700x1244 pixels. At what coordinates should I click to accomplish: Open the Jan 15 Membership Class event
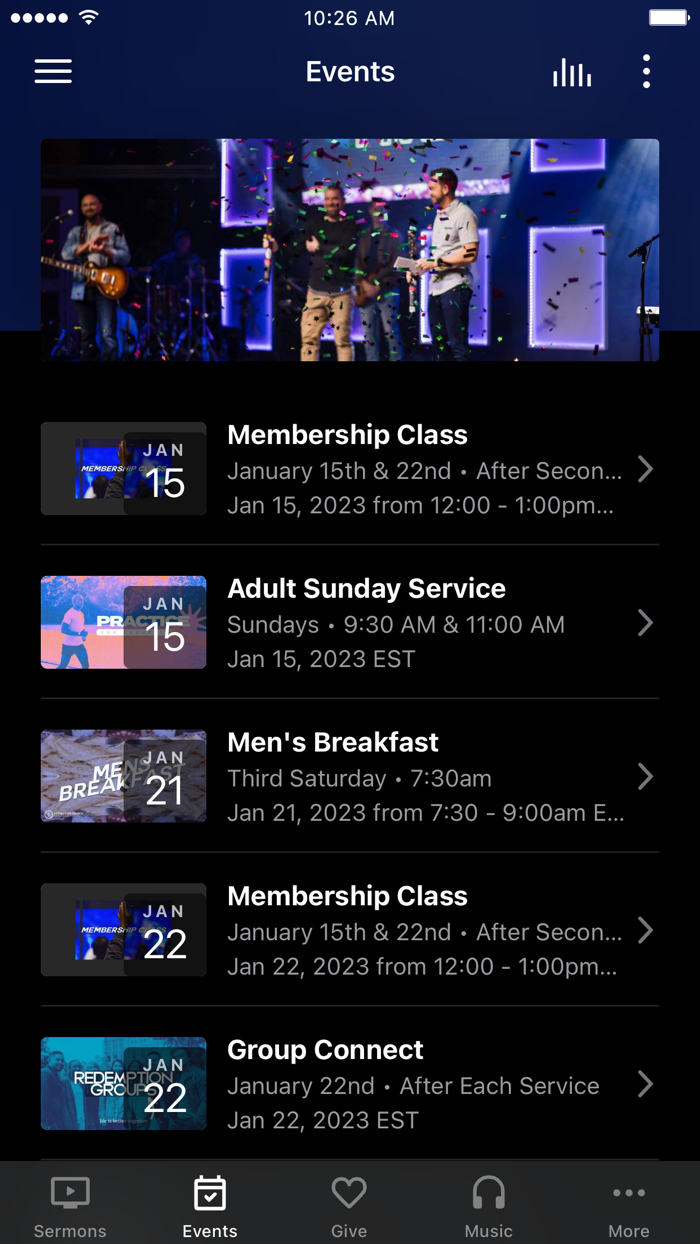(350, 469)
